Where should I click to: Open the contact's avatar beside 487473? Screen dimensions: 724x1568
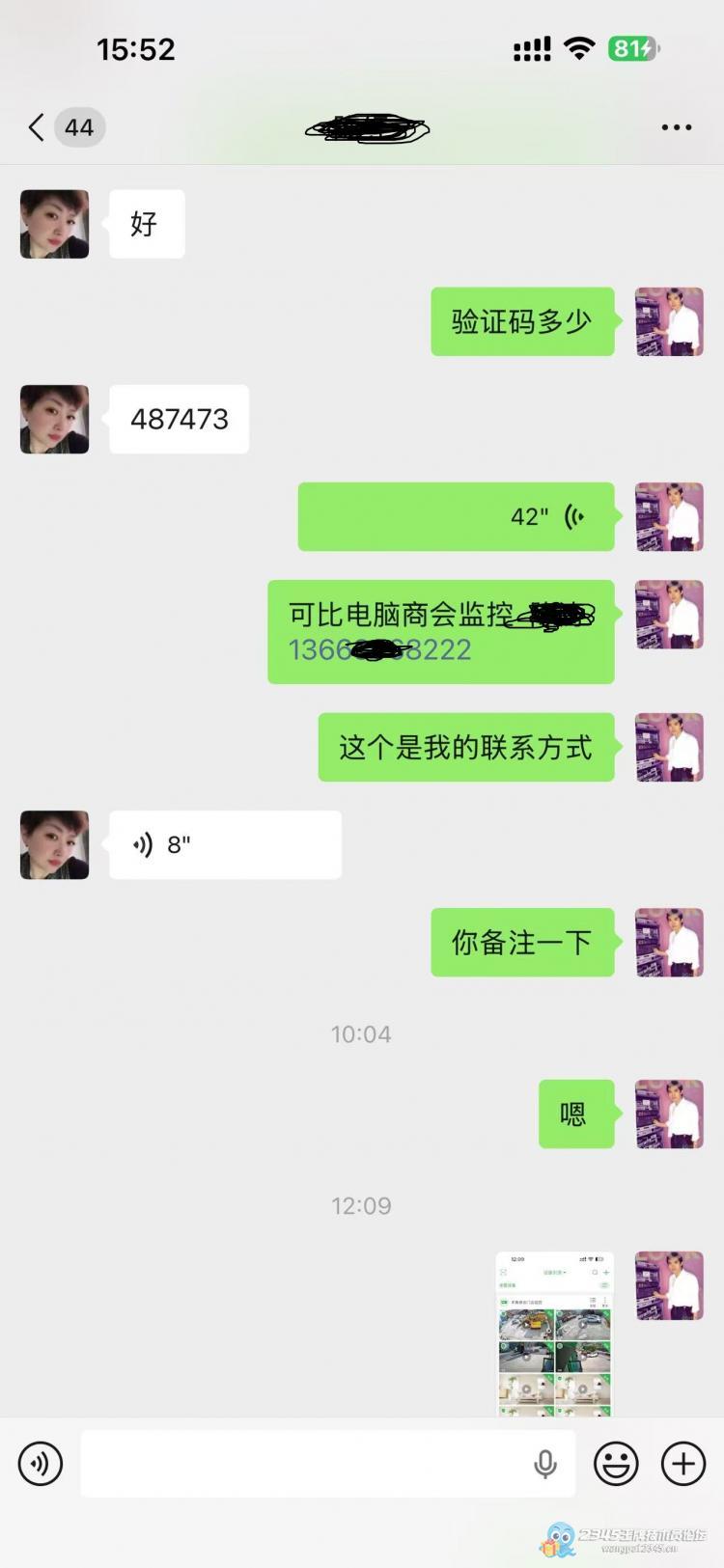(55, 419)
